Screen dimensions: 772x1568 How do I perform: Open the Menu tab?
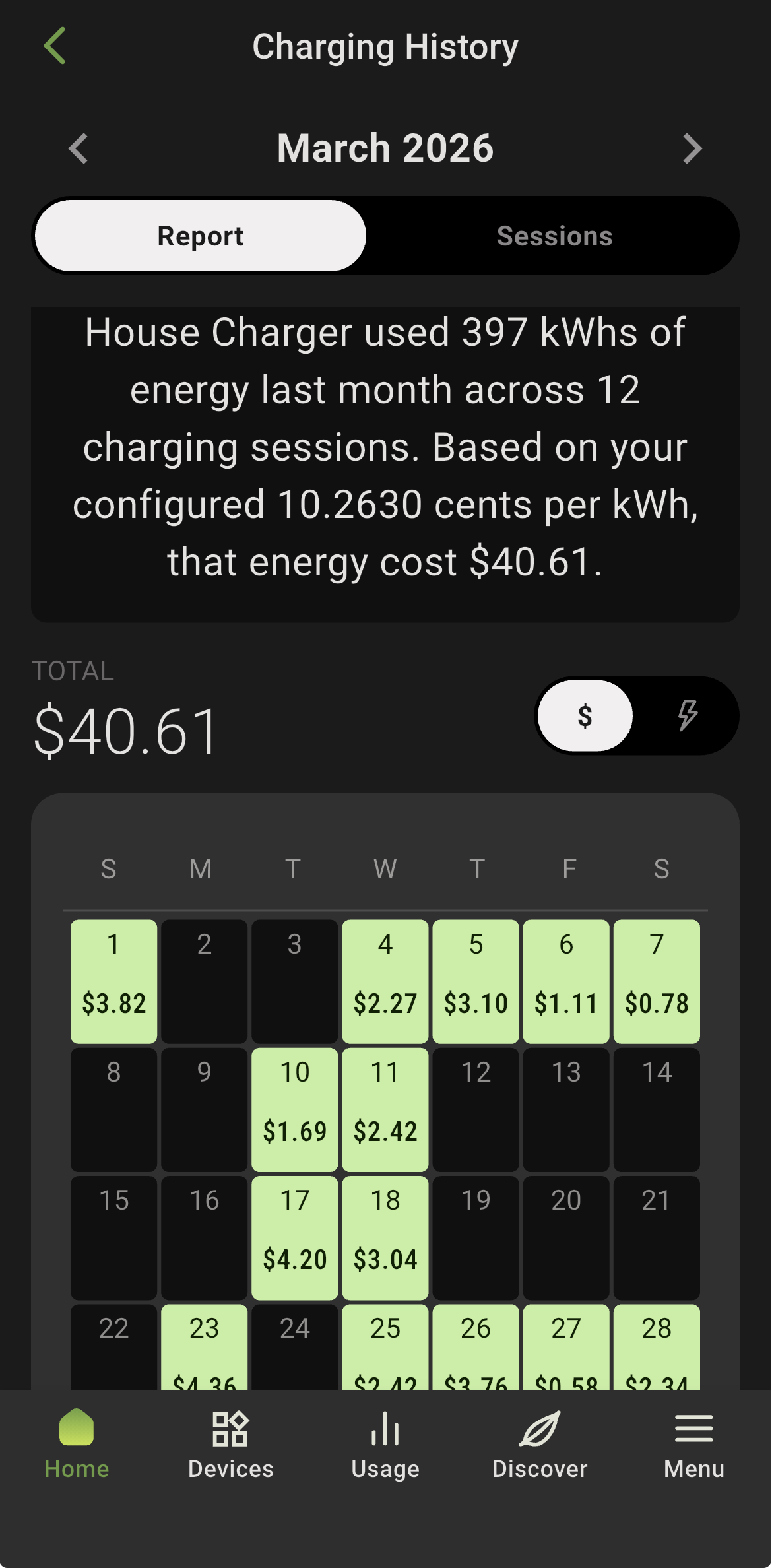point(694,1445)
